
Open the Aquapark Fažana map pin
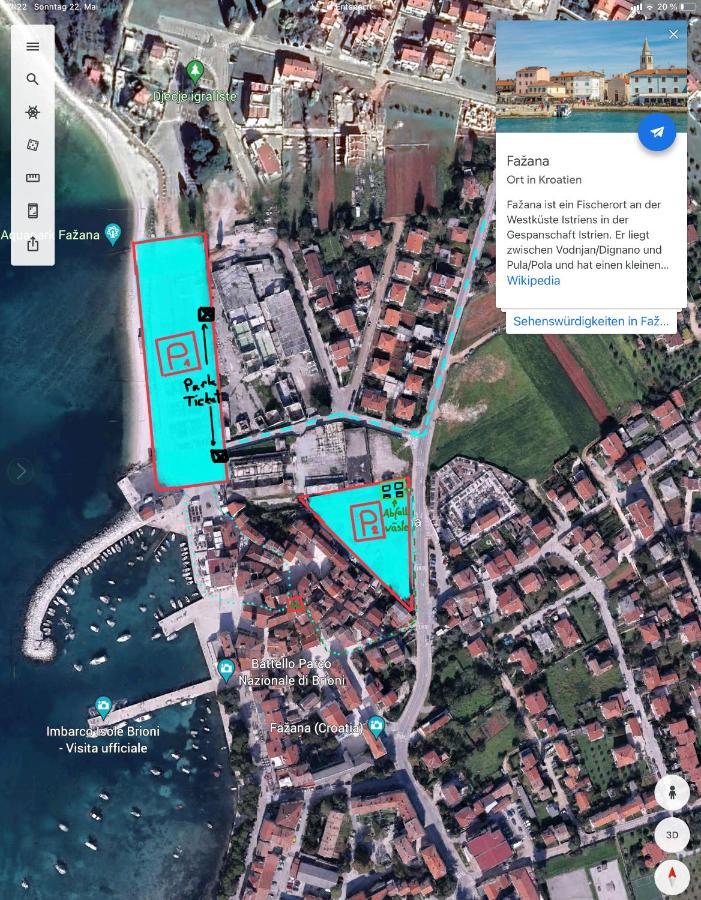113,234
